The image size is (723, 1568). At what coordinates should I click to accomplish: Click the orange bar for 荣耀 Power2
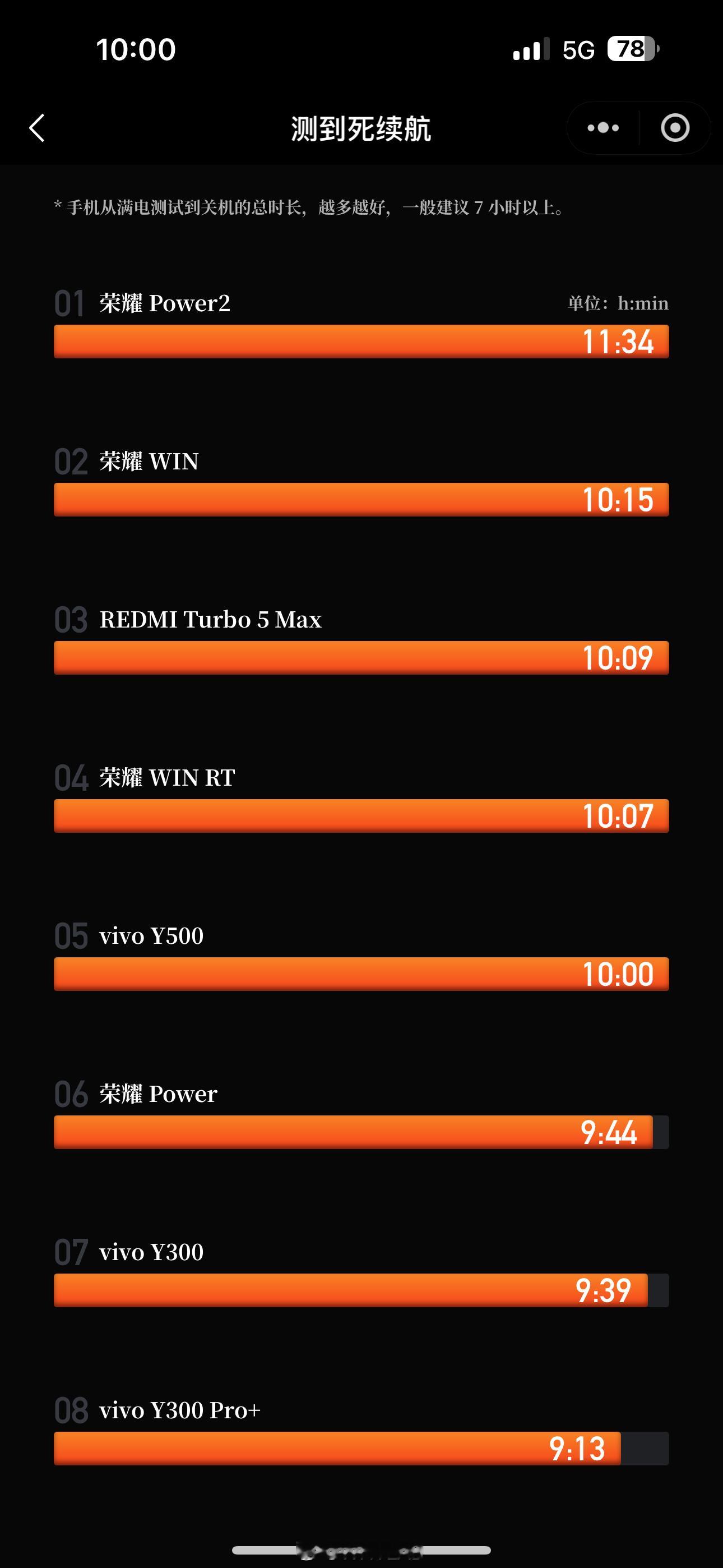(x=361, y=342)
